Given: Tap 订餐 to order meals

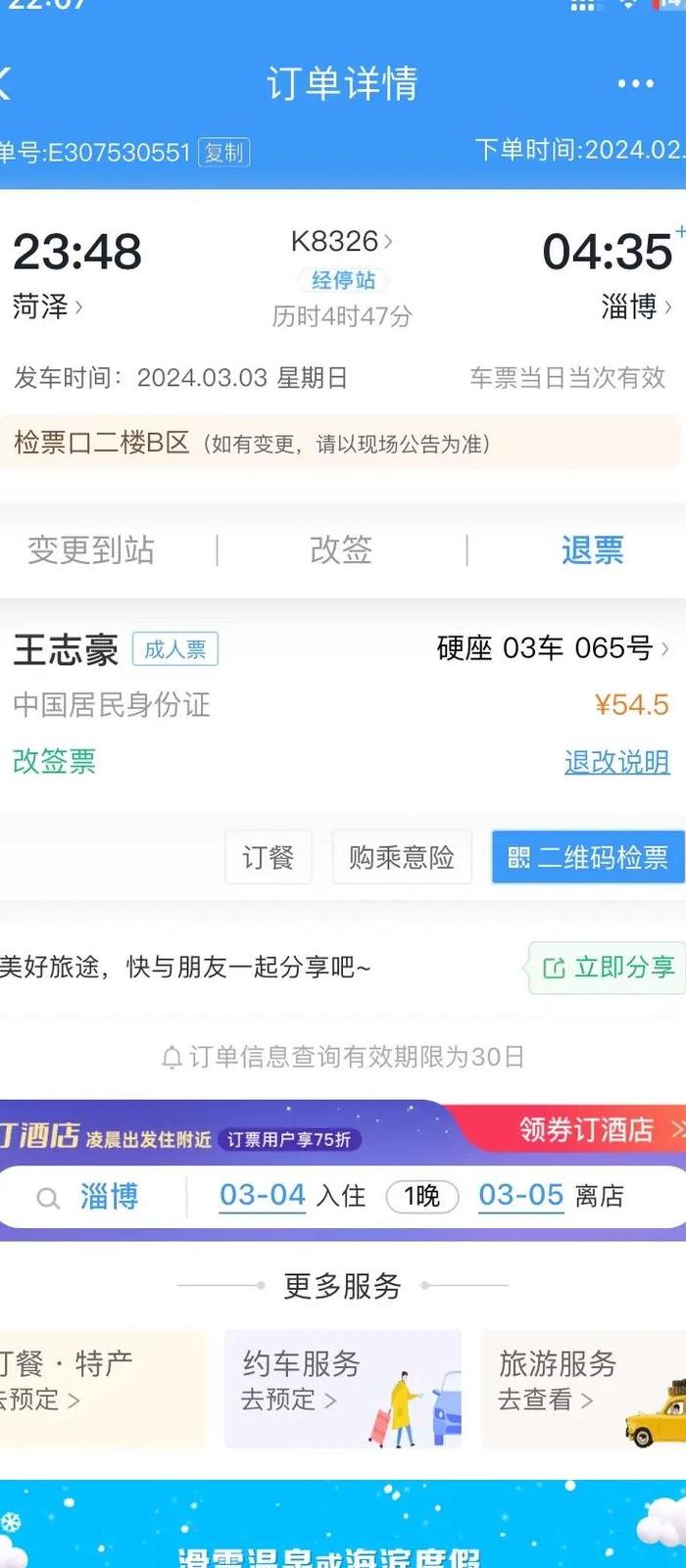Looking at the screenshot, I should tap(268, 858).
